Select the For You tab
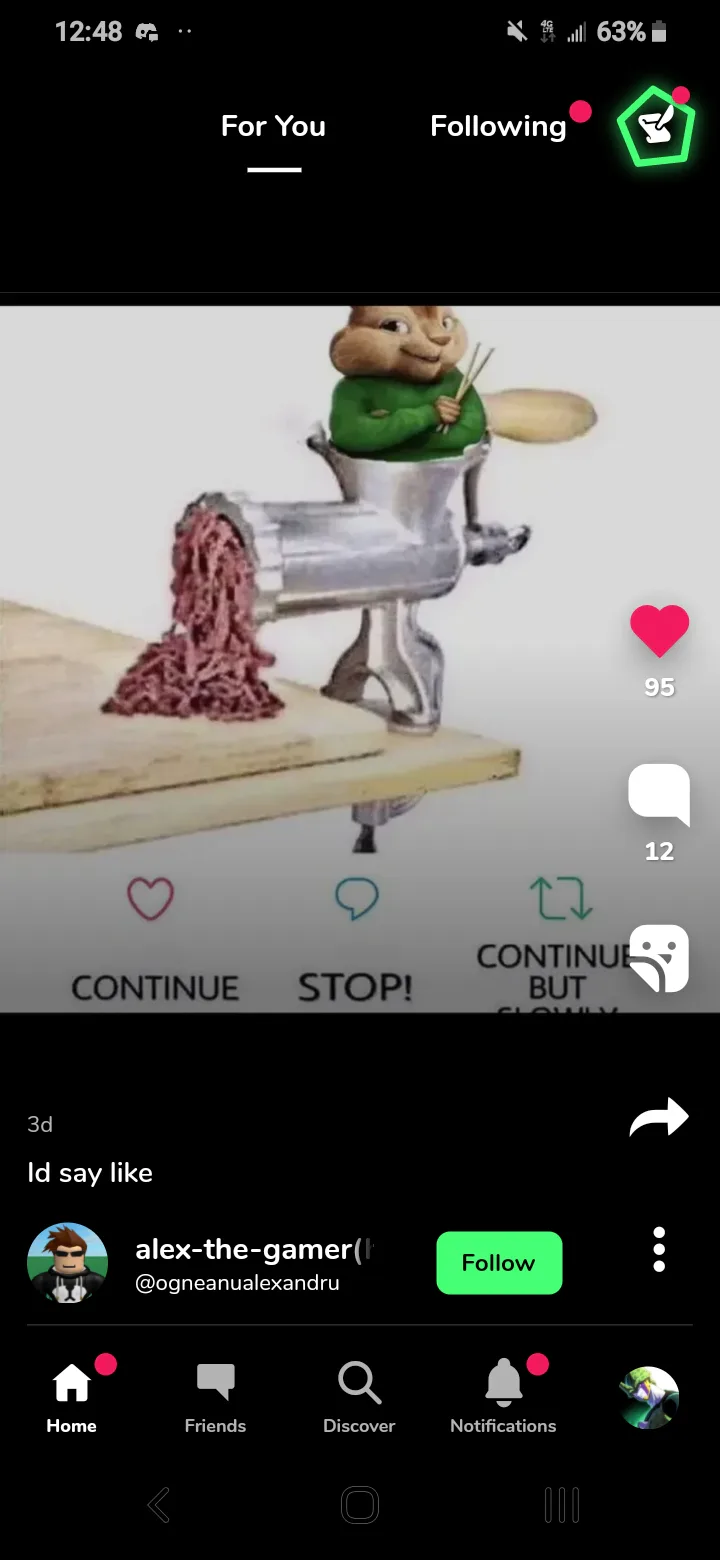Image resolution: width=720 pixels, height=1560 pixels. click(x=273, y=126)
